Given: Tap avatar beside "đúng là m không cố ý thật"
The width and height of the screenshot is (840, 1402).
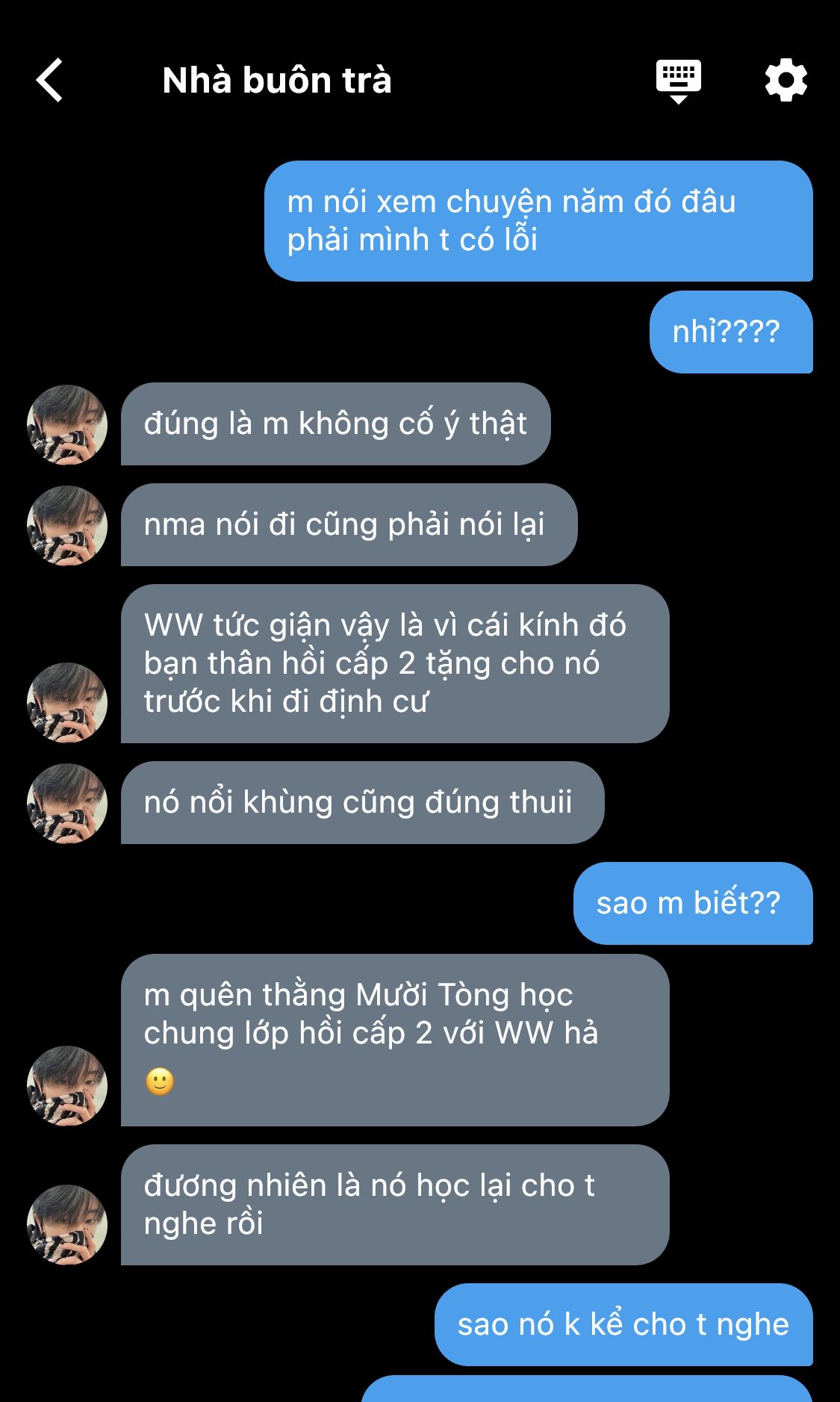Looking at the screenshot, I should tap(67, 425).
